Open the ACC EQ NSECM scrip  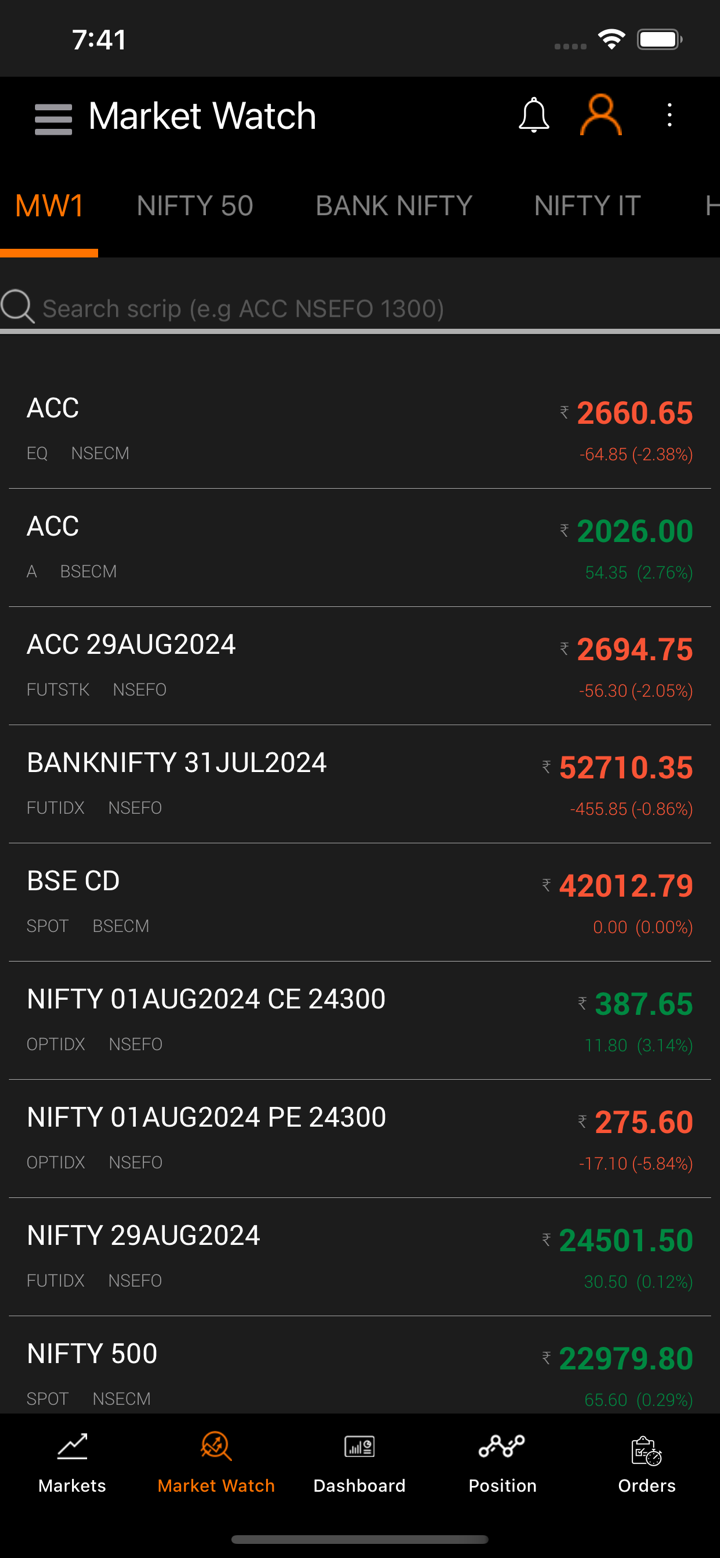(x=360, y=429)
